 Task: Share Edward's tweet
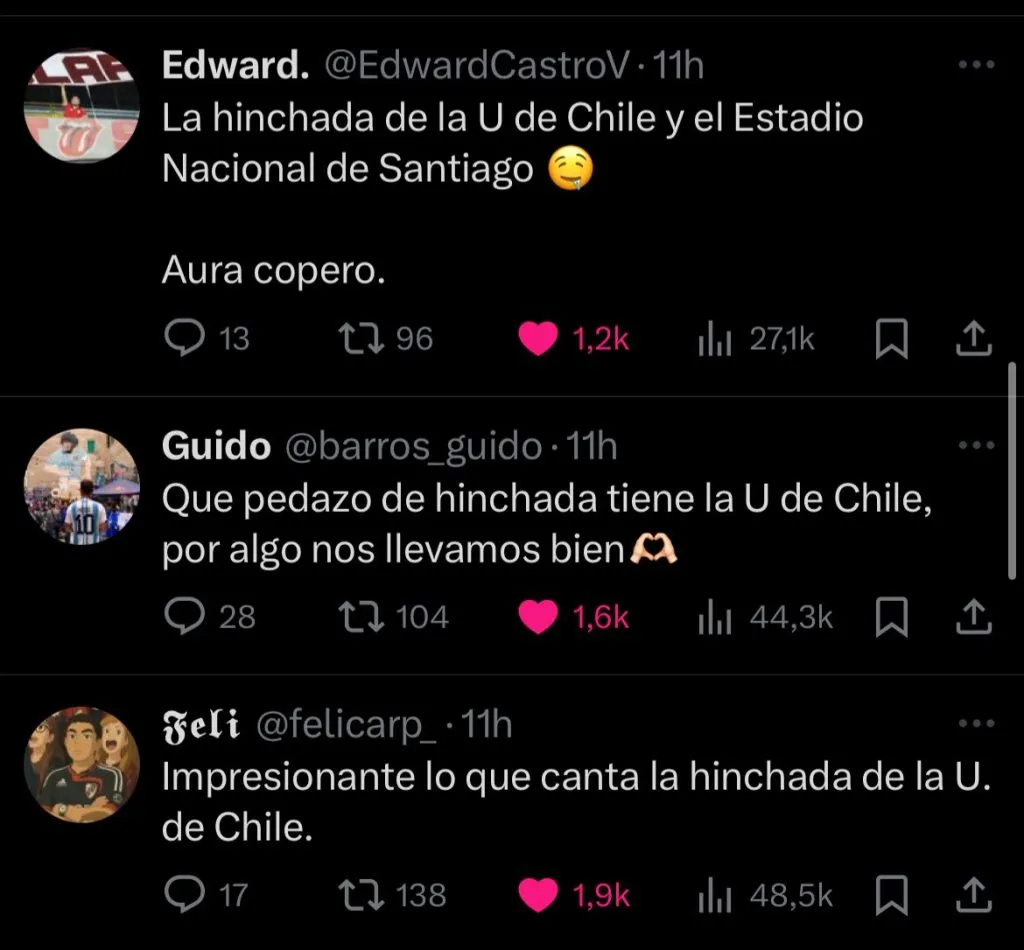pyautogui.click(x=972, y=340)
